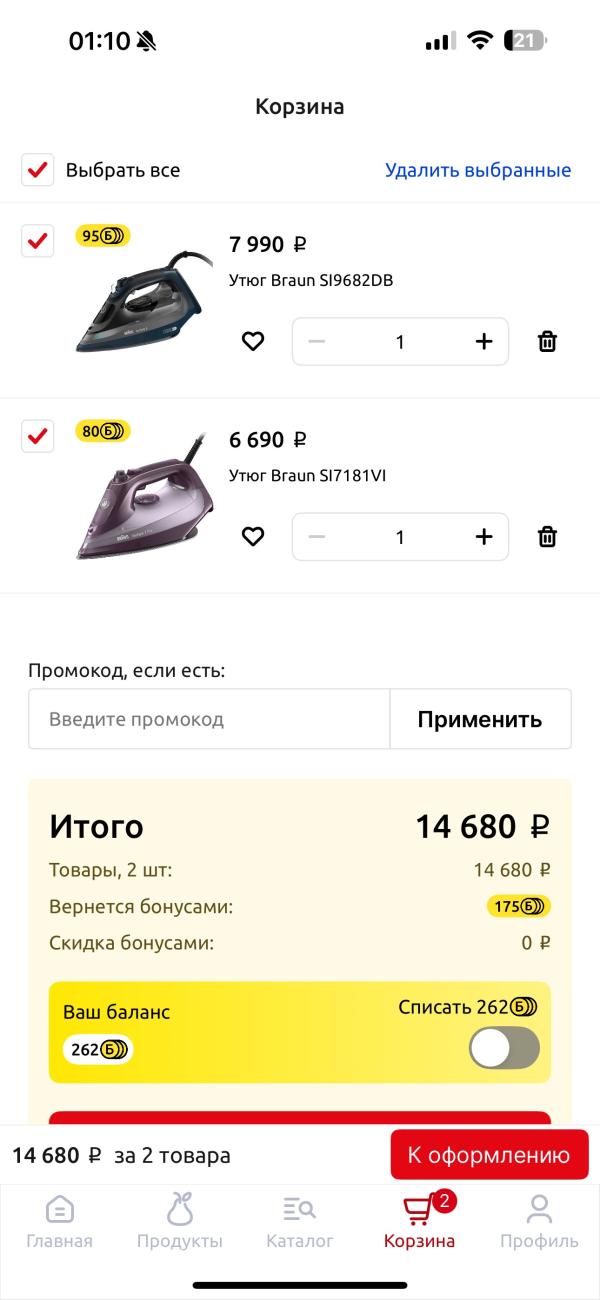Deselect the Braun SI9682DB iron checkbox
600x1300 pixels.
[x=38, y=241]
